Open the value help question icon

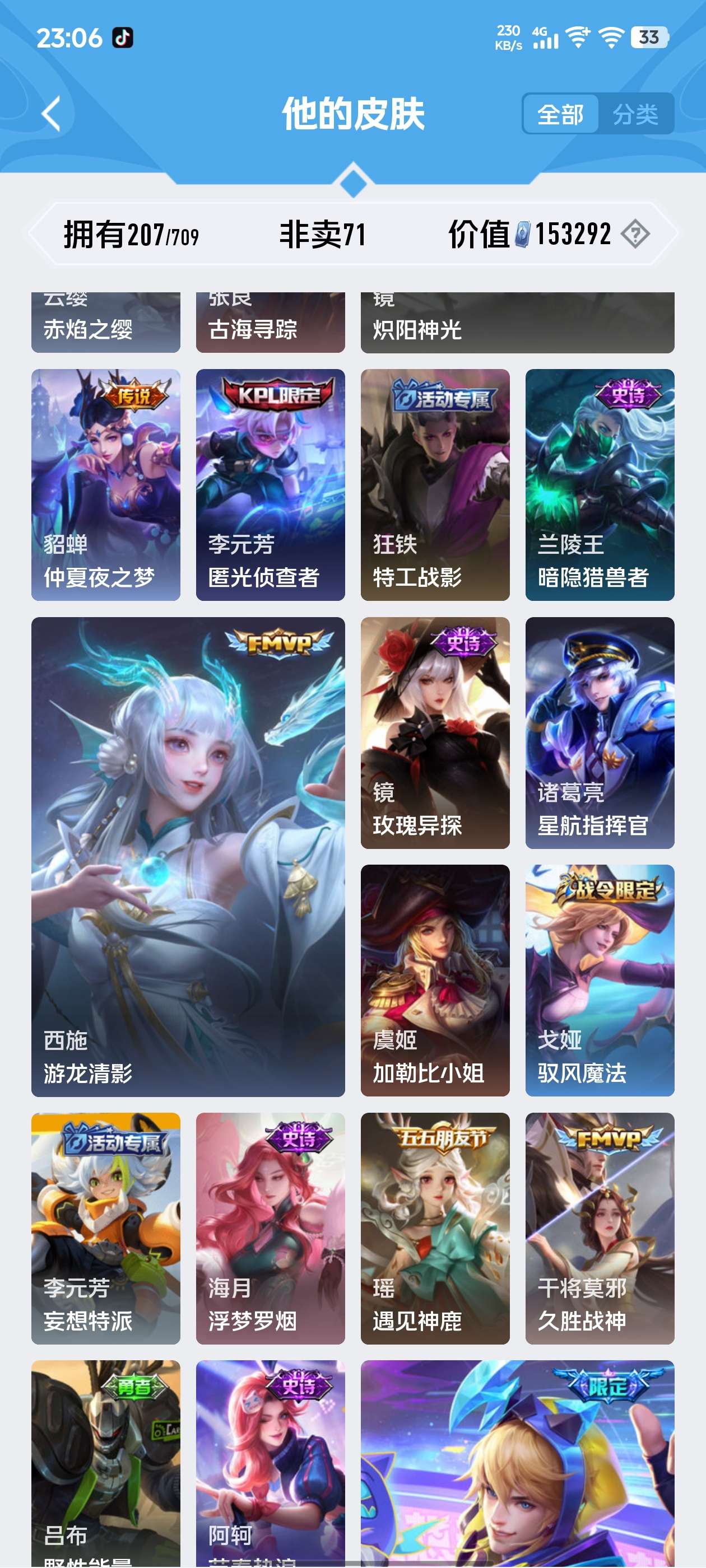[635, 234]
